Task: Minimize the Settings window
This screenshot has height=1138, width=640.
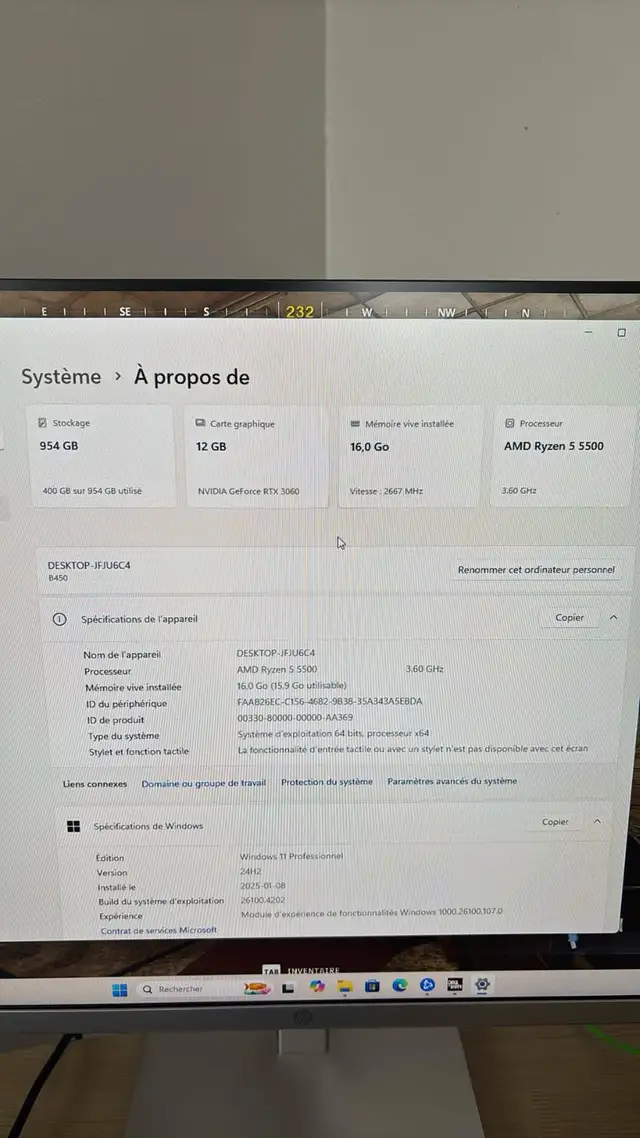Action: [588, 332]
